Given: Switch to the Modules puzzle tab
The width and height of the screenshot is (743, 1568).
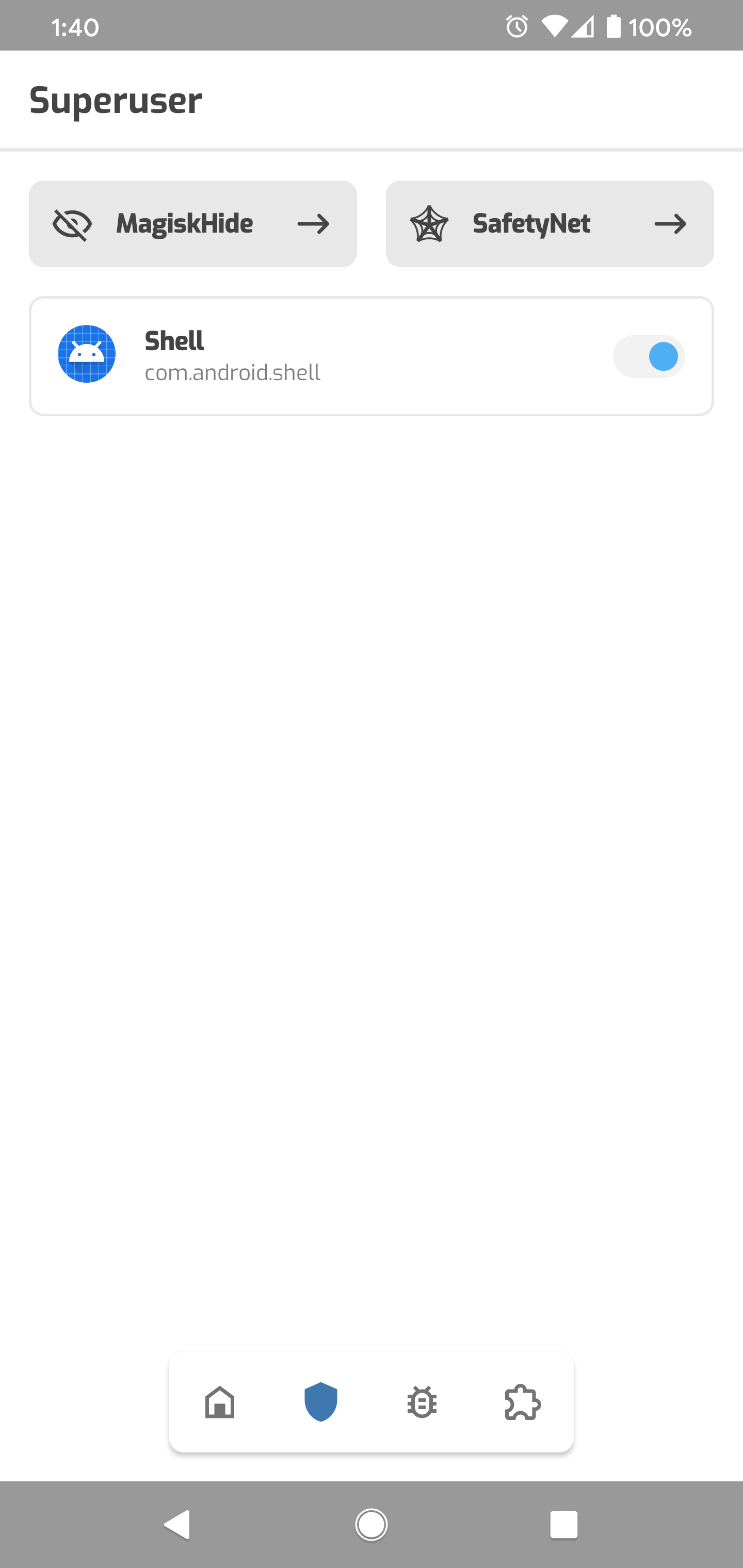Looking at the screenshot, I should click(523, 1402).
